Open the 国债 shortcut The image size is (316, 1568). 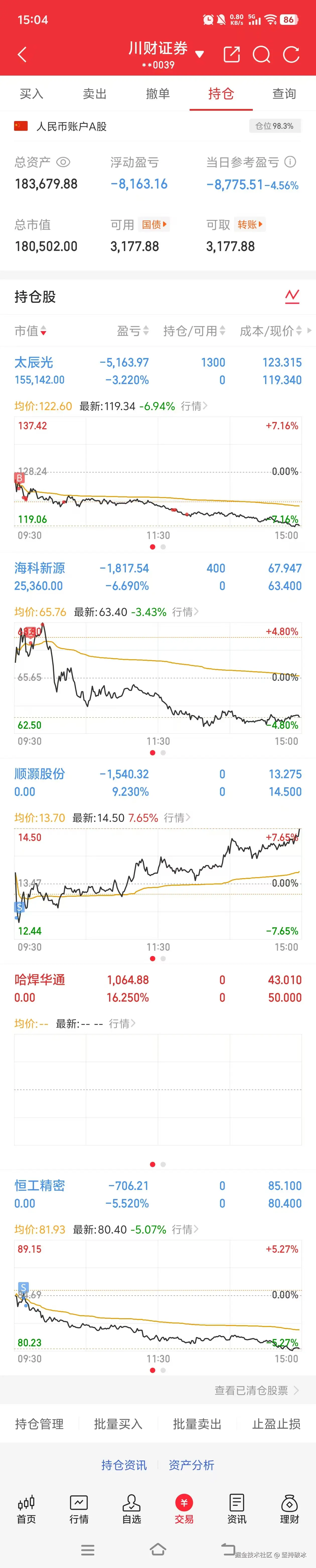[154, 225]
